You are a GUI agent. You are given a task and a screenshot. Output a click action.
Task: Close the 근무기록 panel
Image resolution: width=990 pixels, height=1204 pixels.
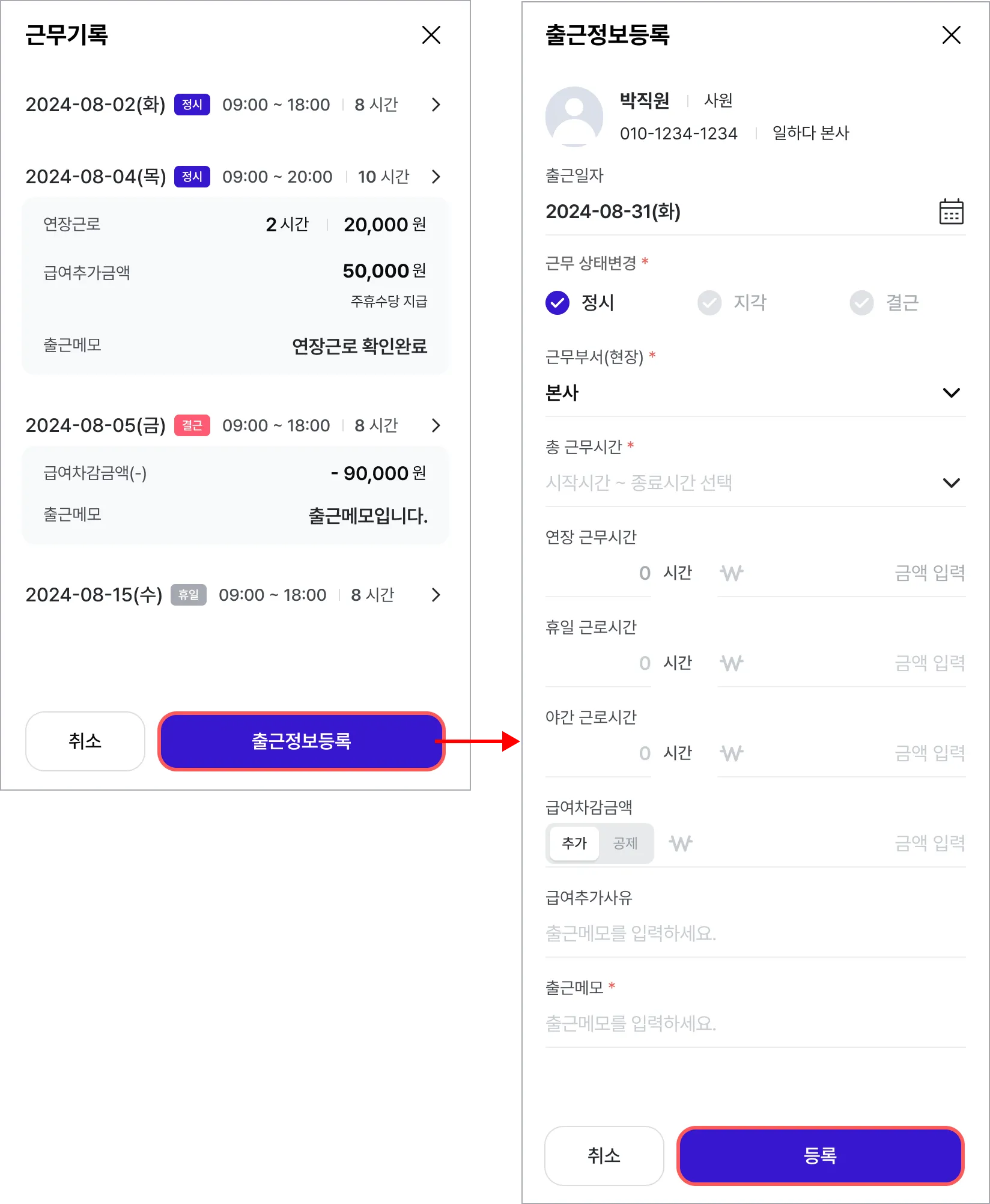(431, 35)
